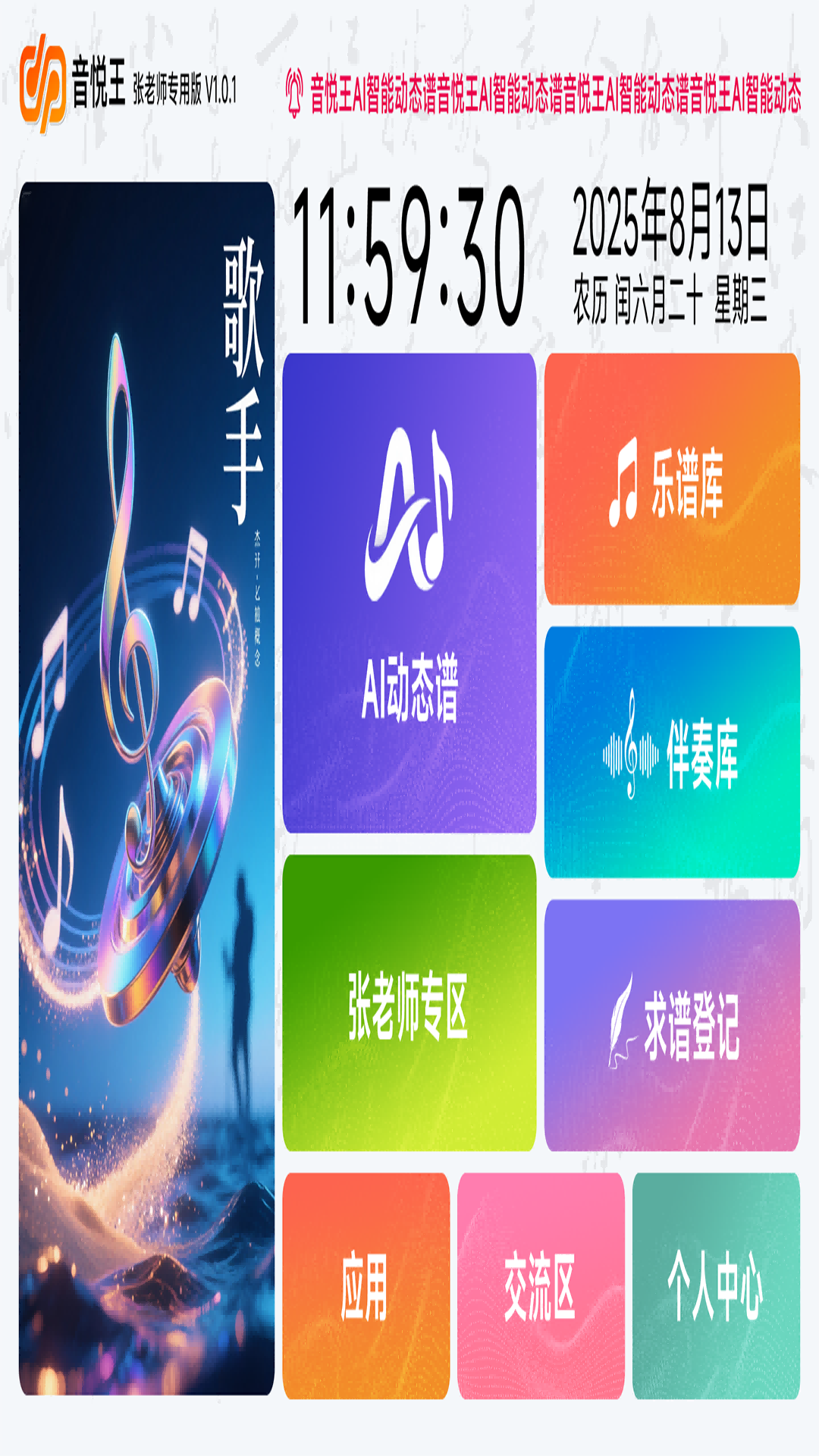The height and width of the screenshot is (1456, 819).
Task: Open 伴奏库 accompaniment library
Action: 672,752
